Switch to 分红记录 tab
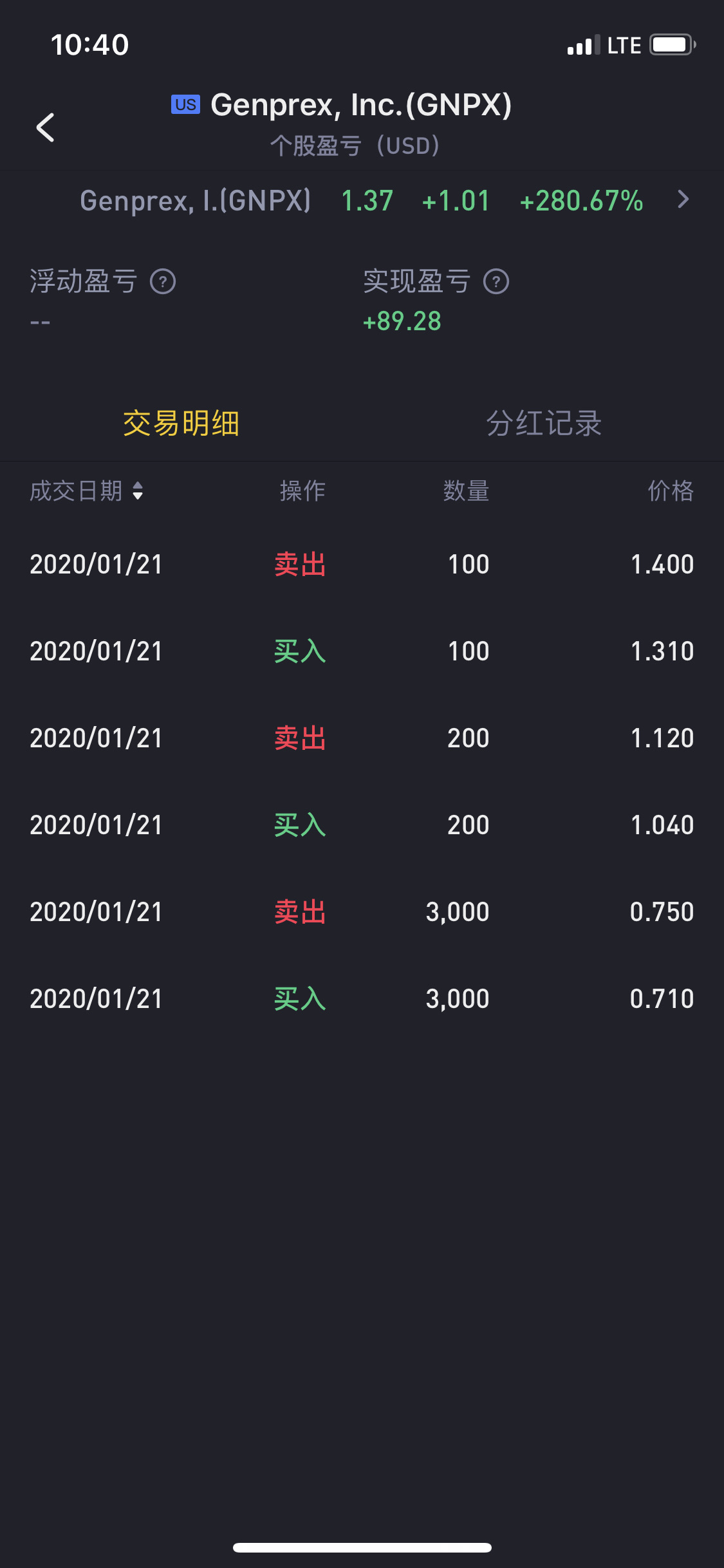The image size is (724, 1568). click(x=544, y=424)
